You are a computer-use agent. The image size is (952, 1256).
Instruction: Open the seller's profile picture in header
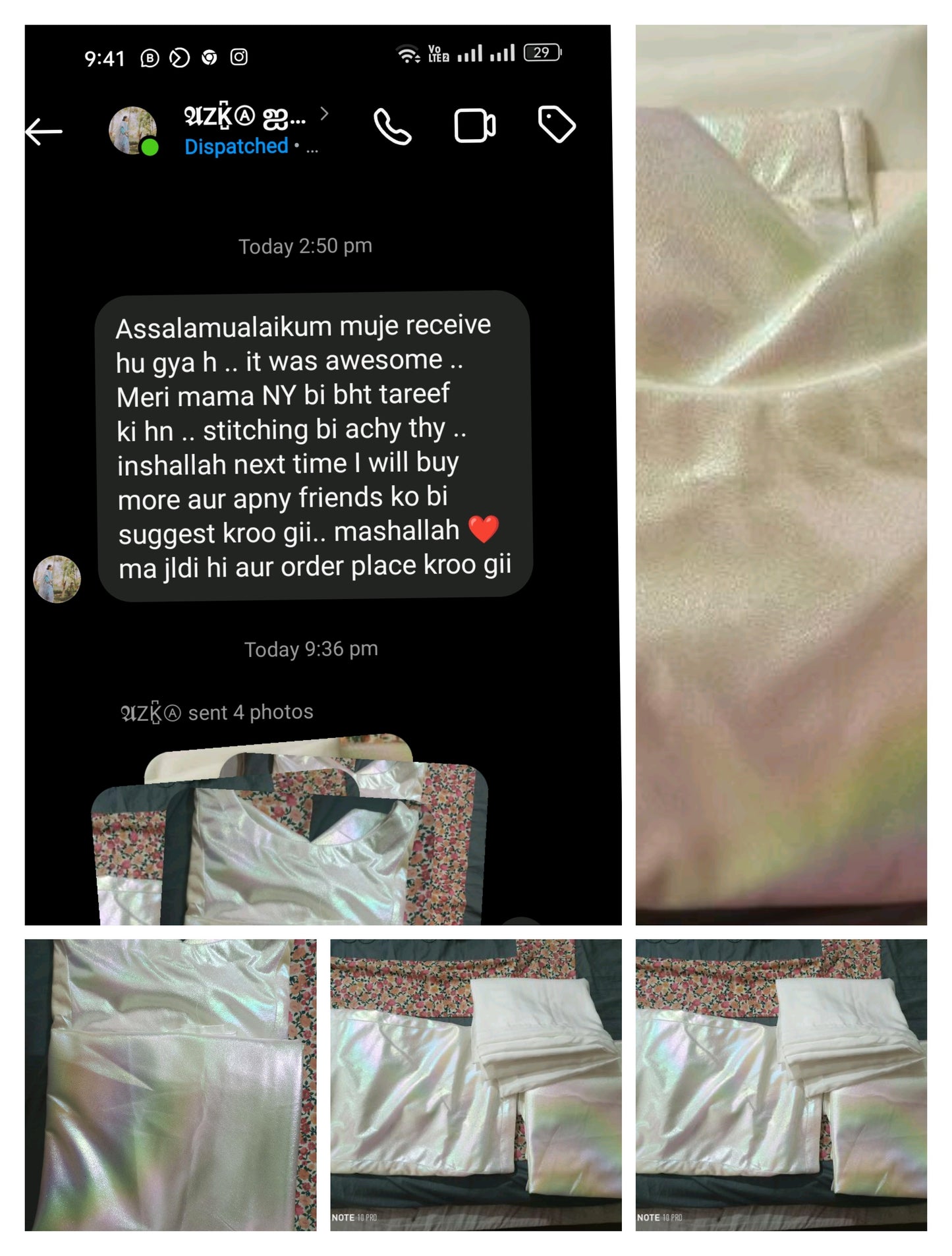[x=134, y=130]
